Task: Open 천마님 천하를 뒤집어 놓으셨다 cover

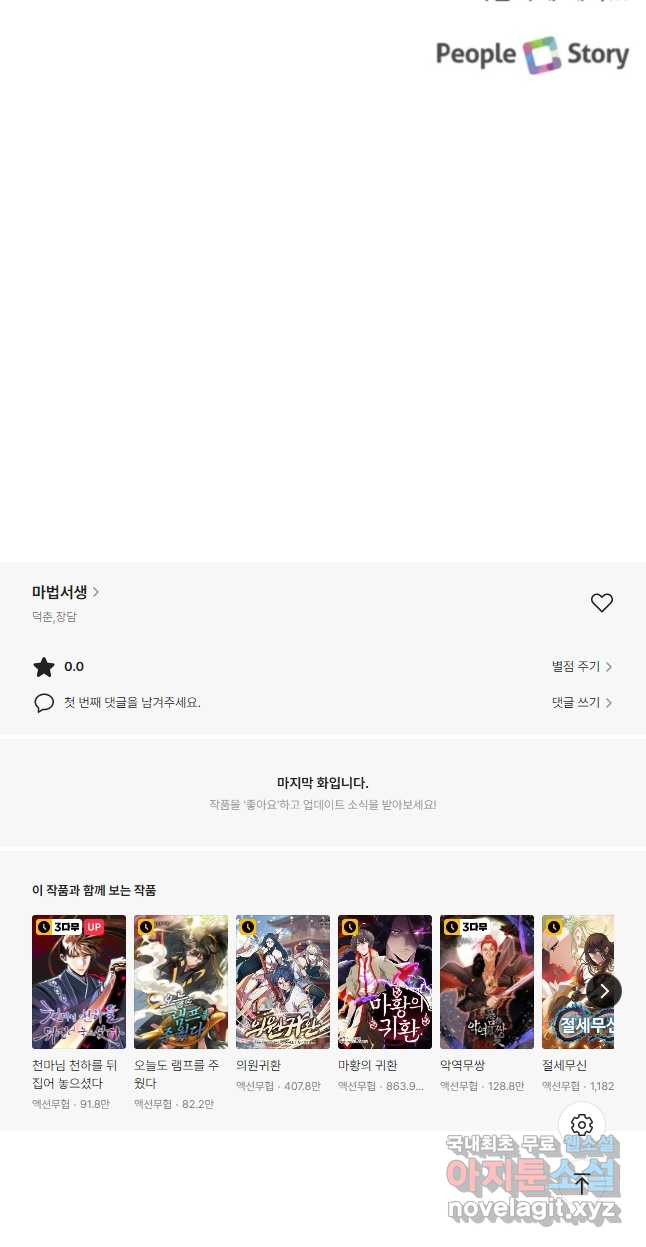Action: pos(79,981)
